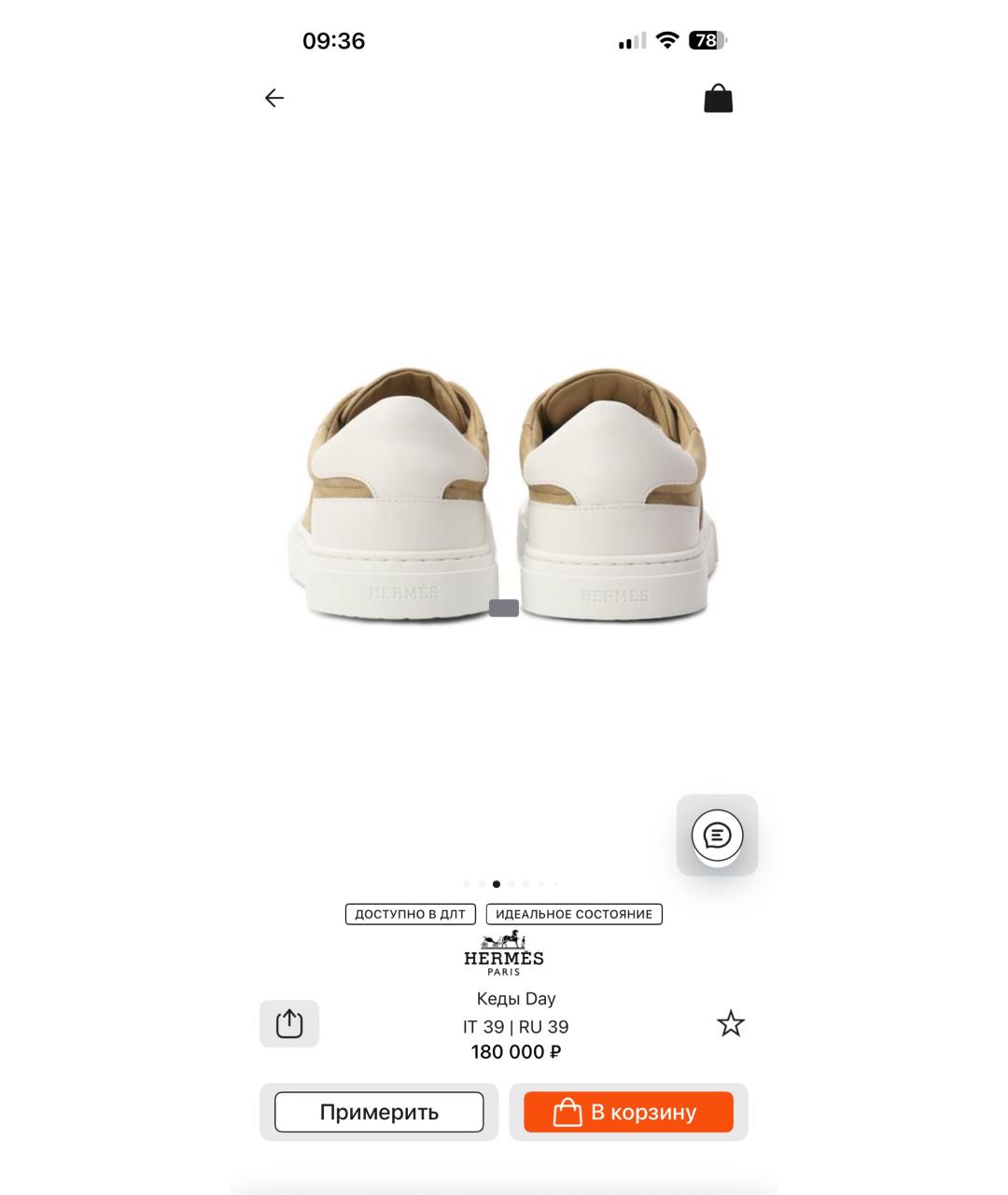Add Кеды Day to favorites

730,1024
